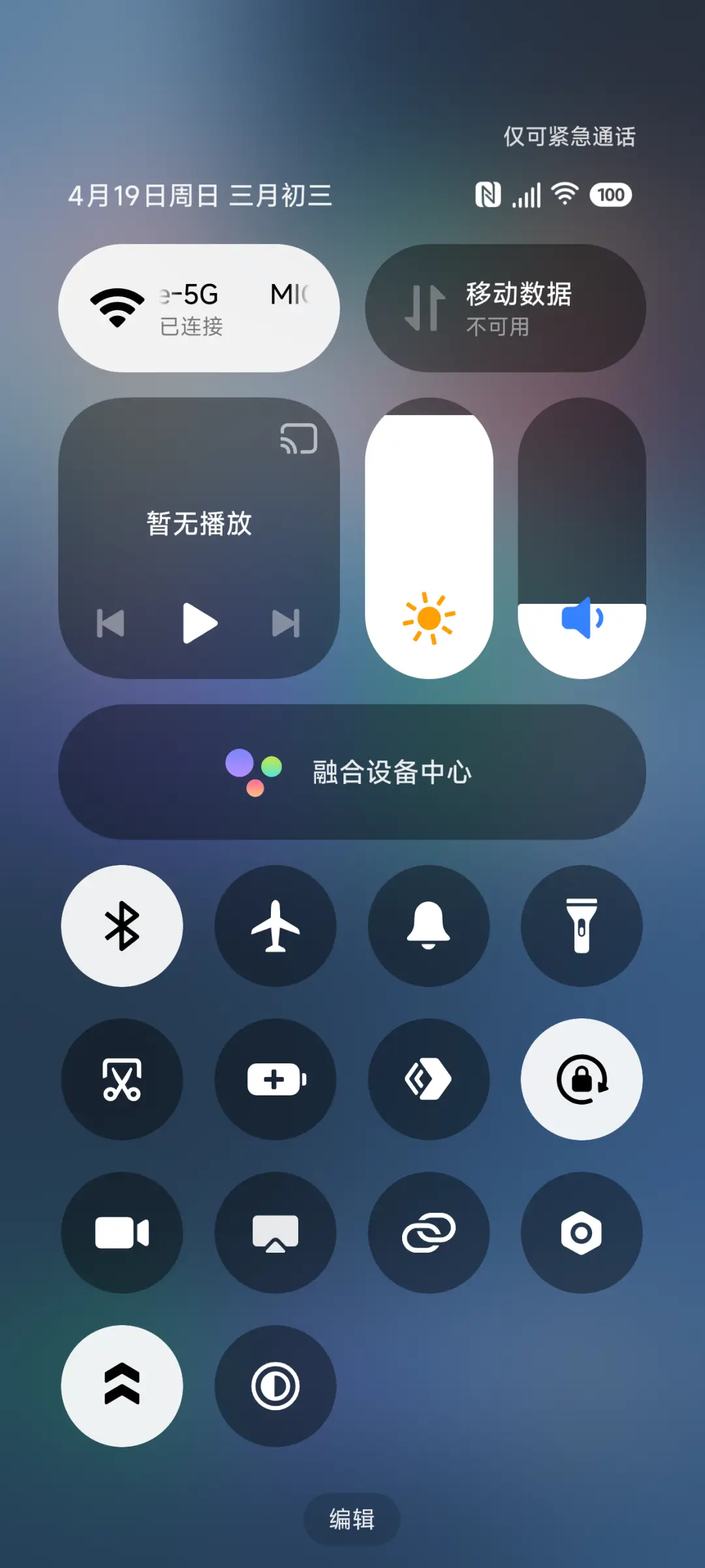Enable airplane mode

click(x=275, y=926)
